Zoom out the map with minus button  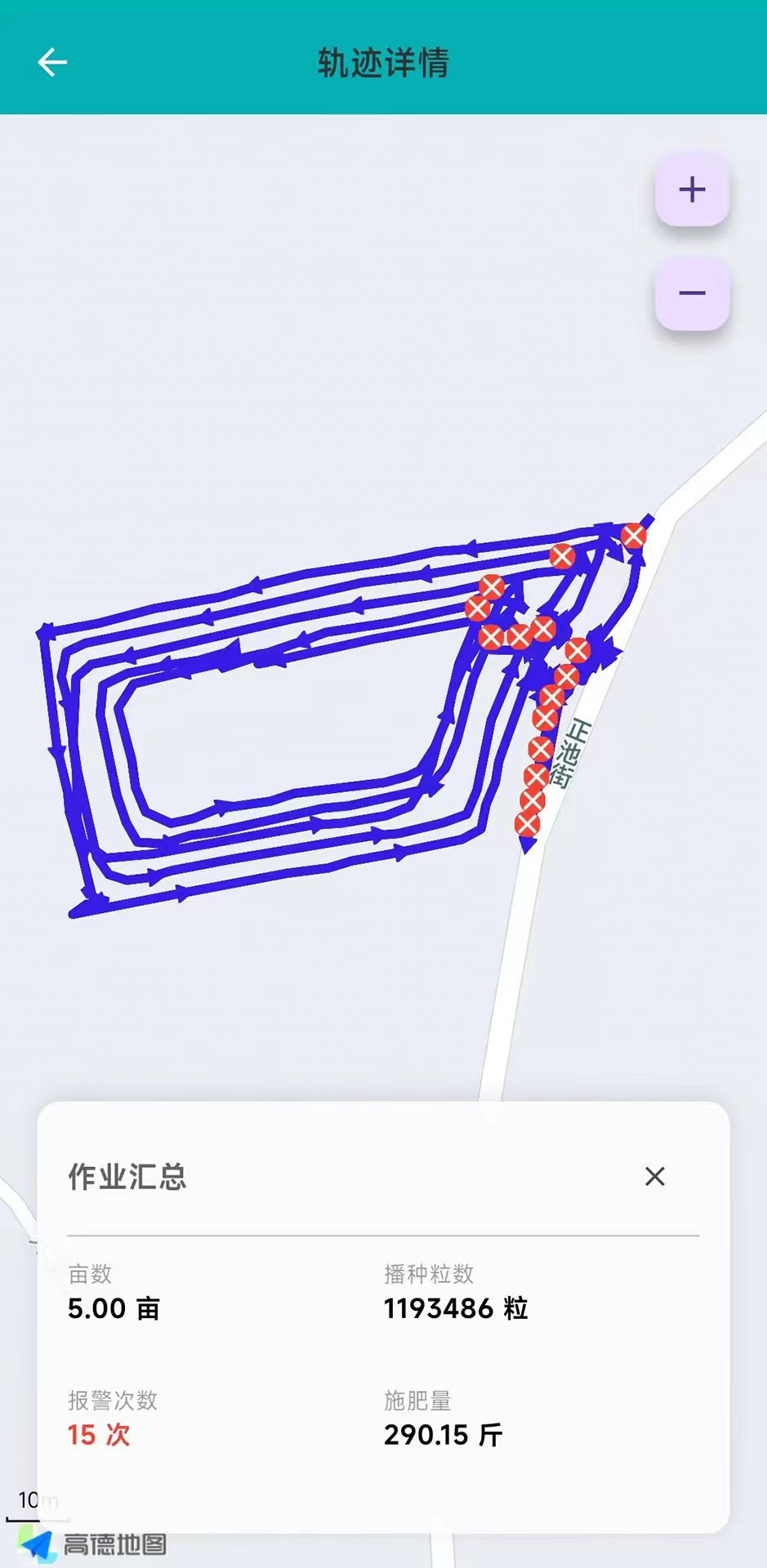(x=692, y=293)
